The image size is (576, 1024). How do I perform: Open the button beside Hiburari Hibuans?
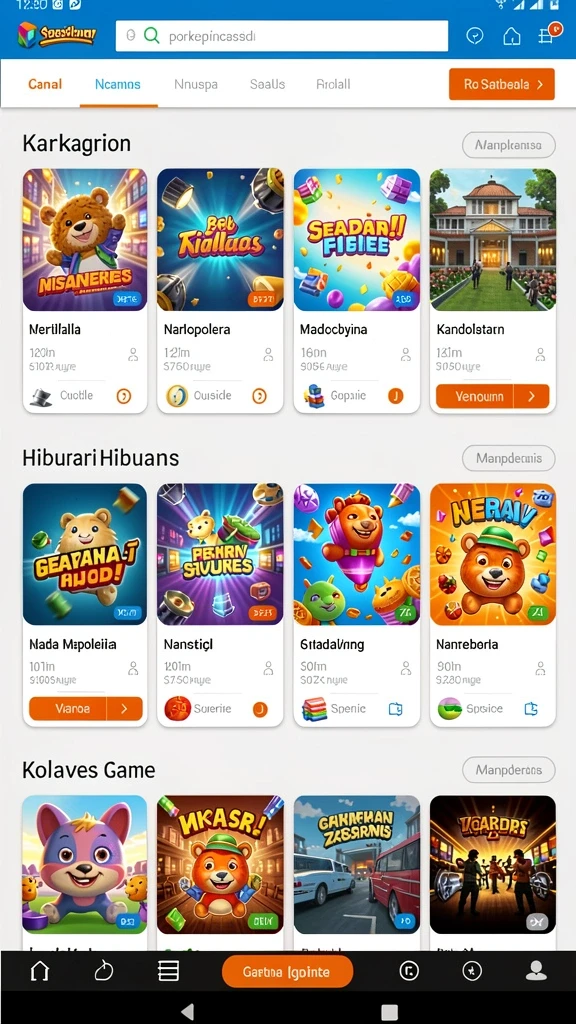coord(509,458)
